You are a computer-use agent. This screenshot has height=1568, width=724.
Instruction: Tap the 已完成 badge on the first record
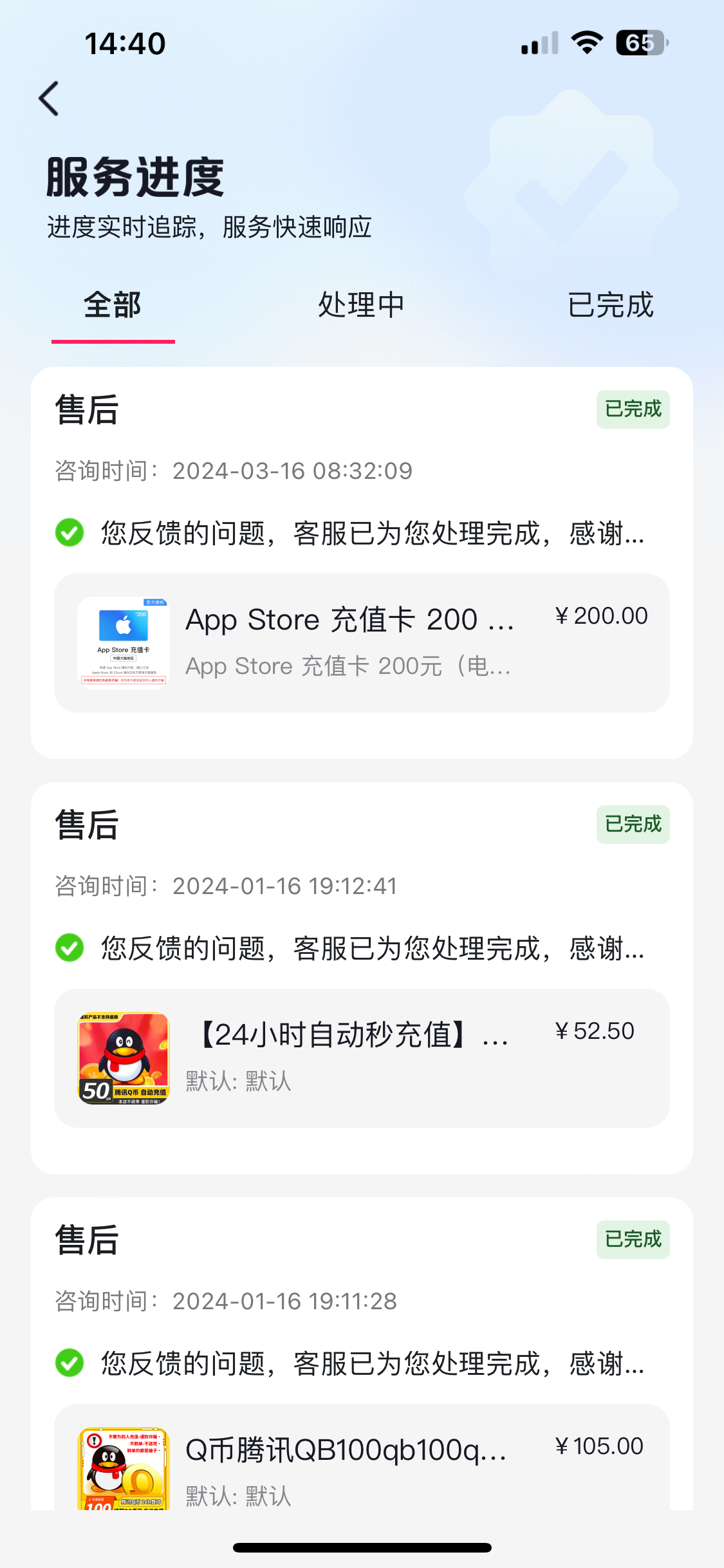coord(632,409)
